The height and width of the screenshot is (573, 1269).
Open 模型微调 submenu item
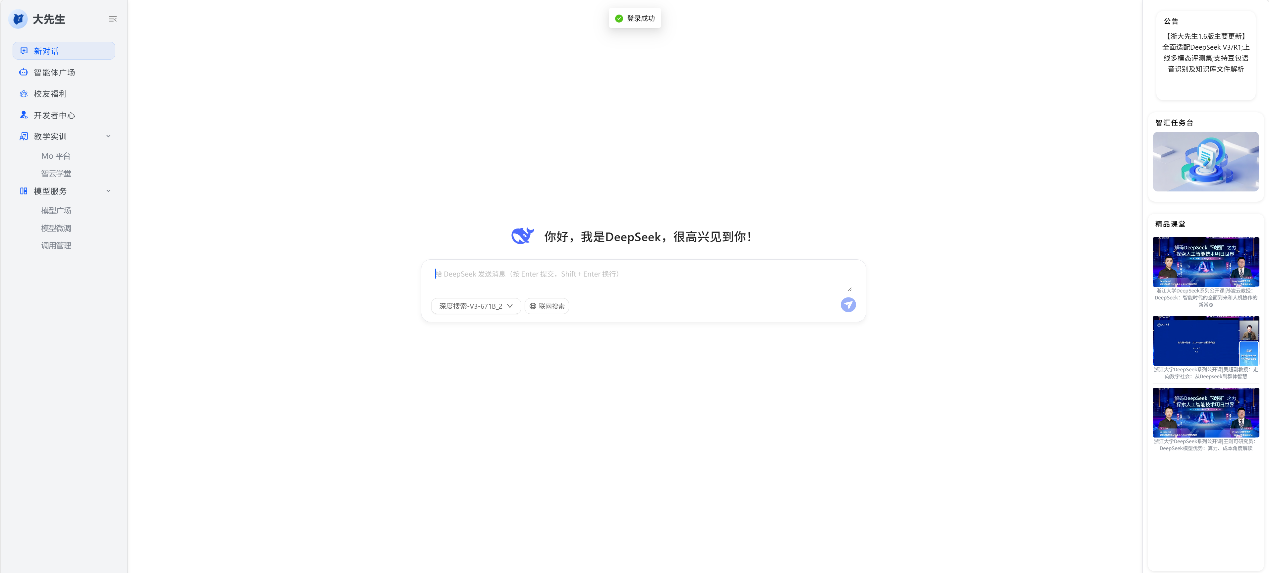56,228
